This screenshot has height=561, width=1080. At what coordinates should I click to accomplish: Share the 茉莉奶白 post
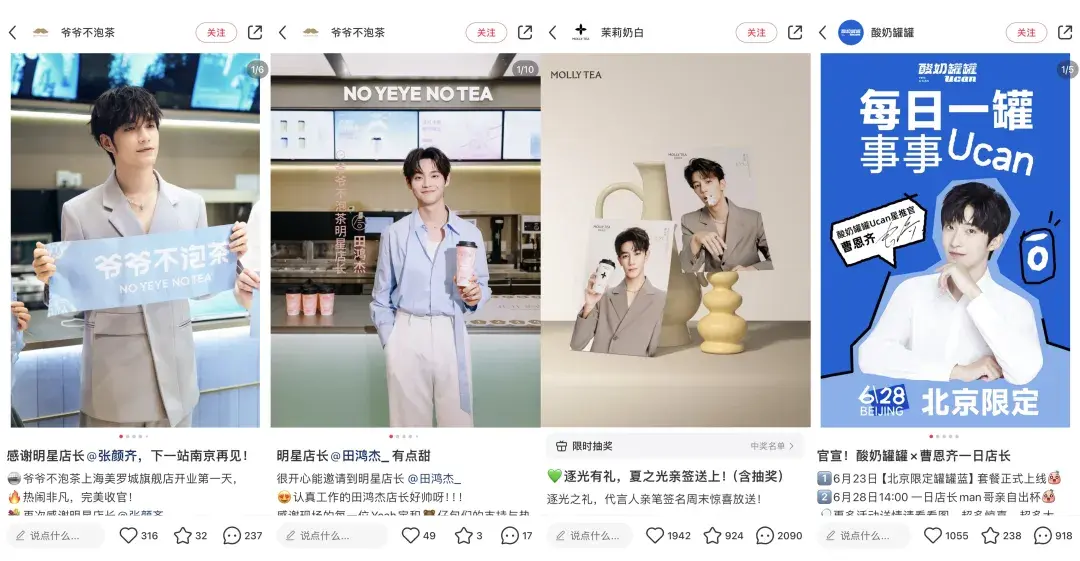[x=795, y=33]
